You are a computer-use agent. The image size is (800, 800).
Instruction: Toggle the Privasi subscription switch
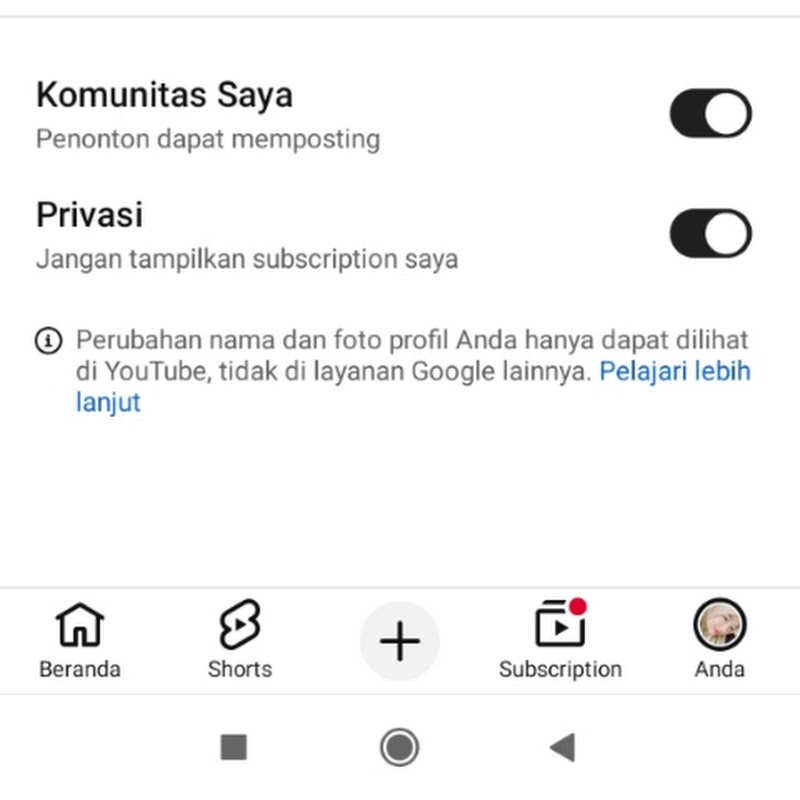pyautogui.click(x=710, y=233)
